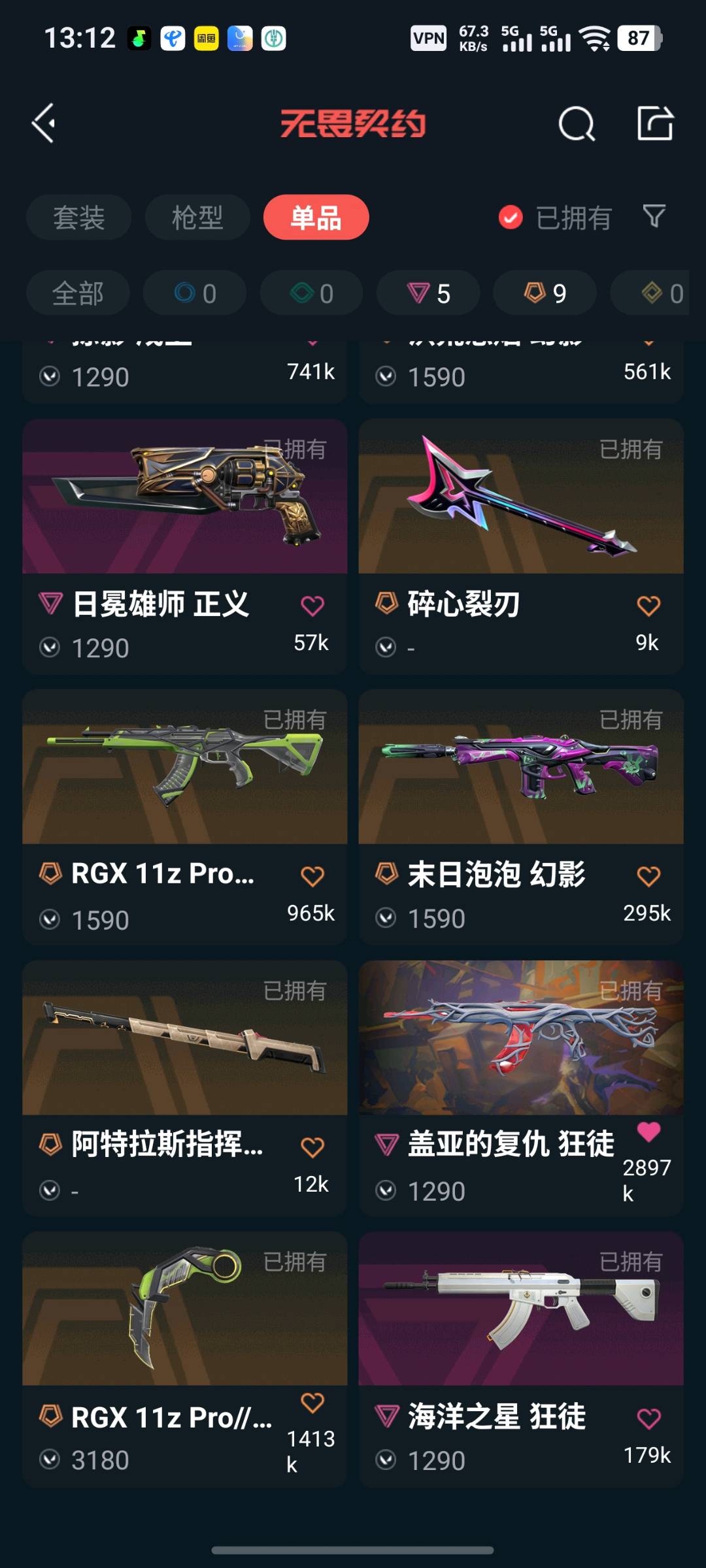Toggle the 已拥有 owned filter checkbox
This screenshot has height=1568, width=706.
[x=511, y=218]
